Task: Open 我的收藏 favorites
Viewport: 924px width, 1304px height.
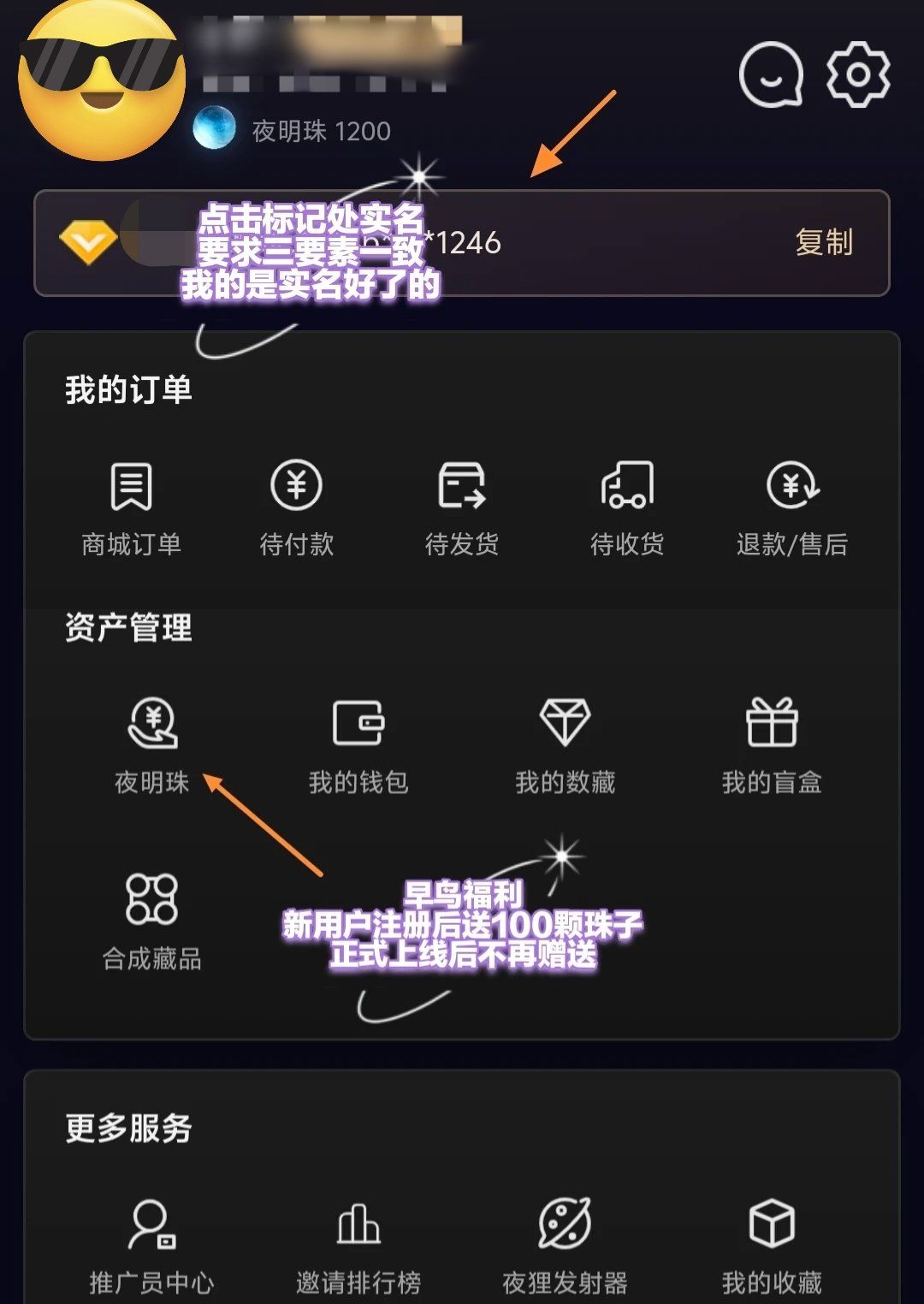Action: coord(772,1245)
